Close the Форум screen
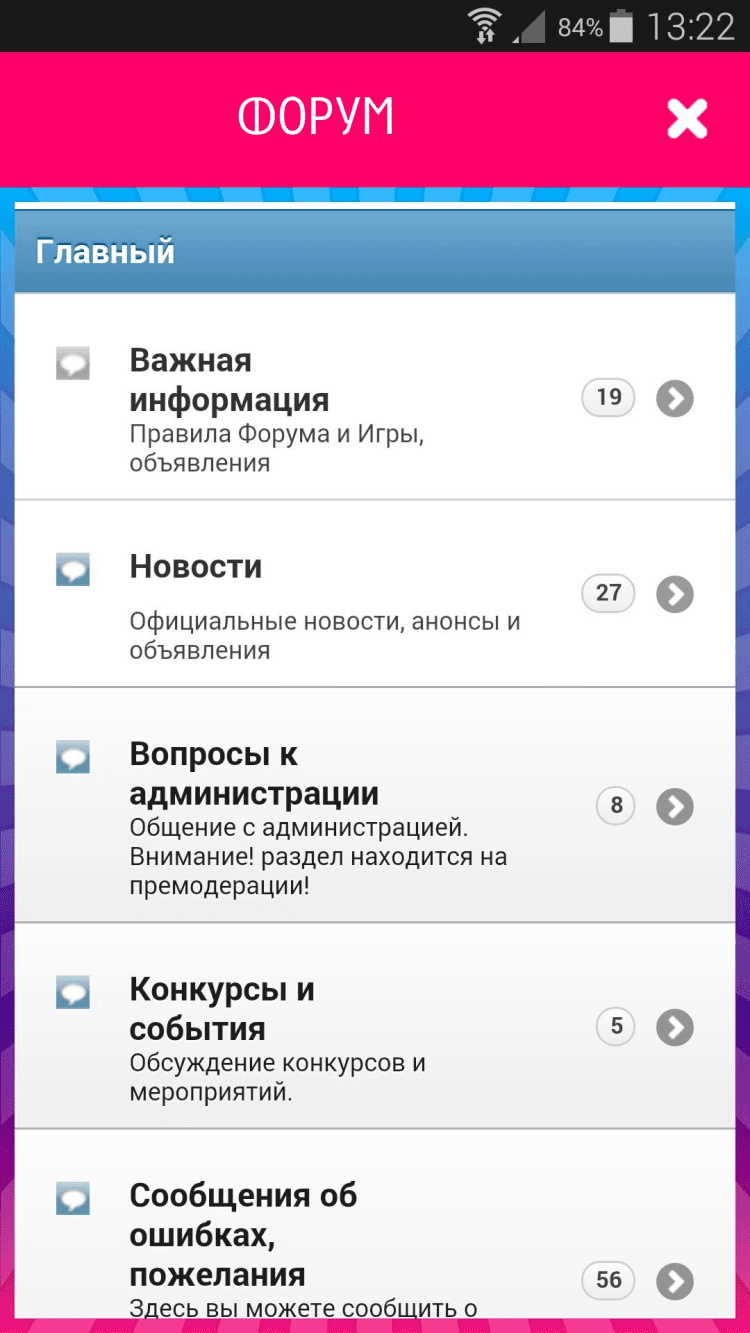Image resolution: width=750 pixels, height=1333 pixels. (x=687, y=119)
